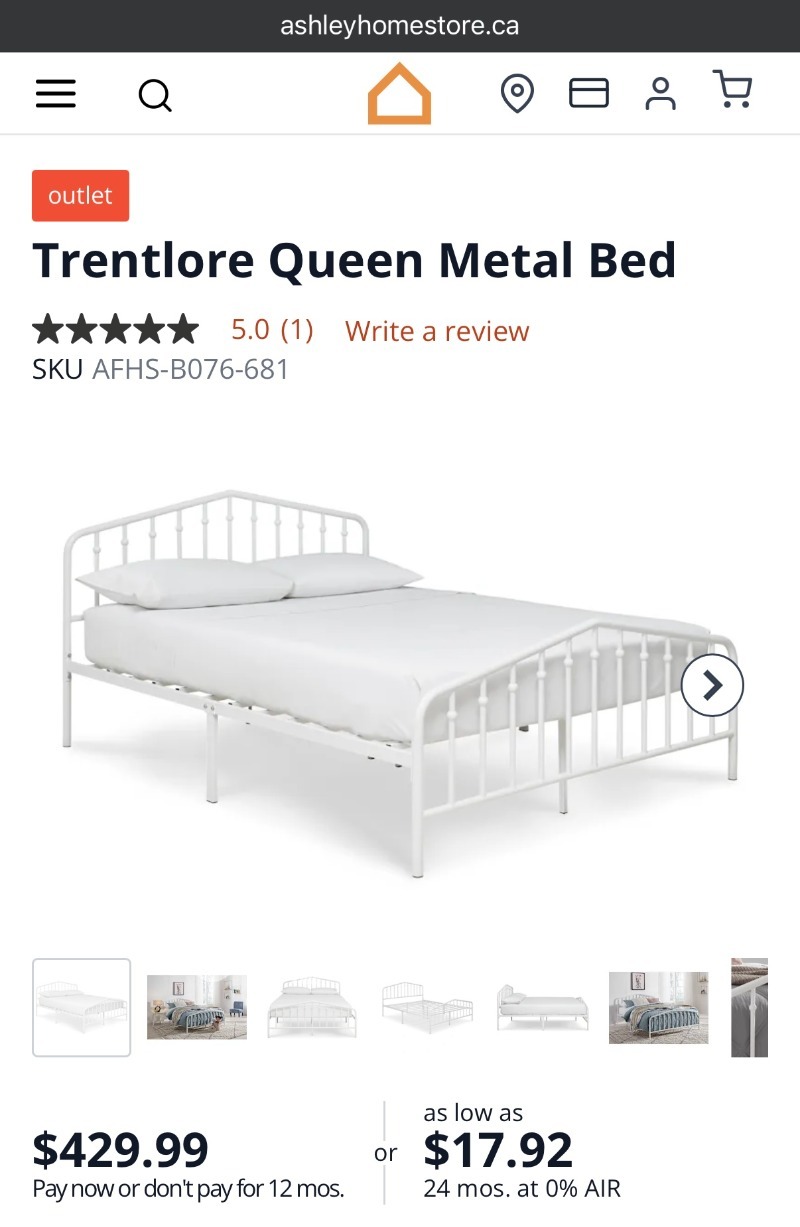Select the fifth thumbnail side view
The height and width of the screenshot is (1227, 800).
(543, 1007)
